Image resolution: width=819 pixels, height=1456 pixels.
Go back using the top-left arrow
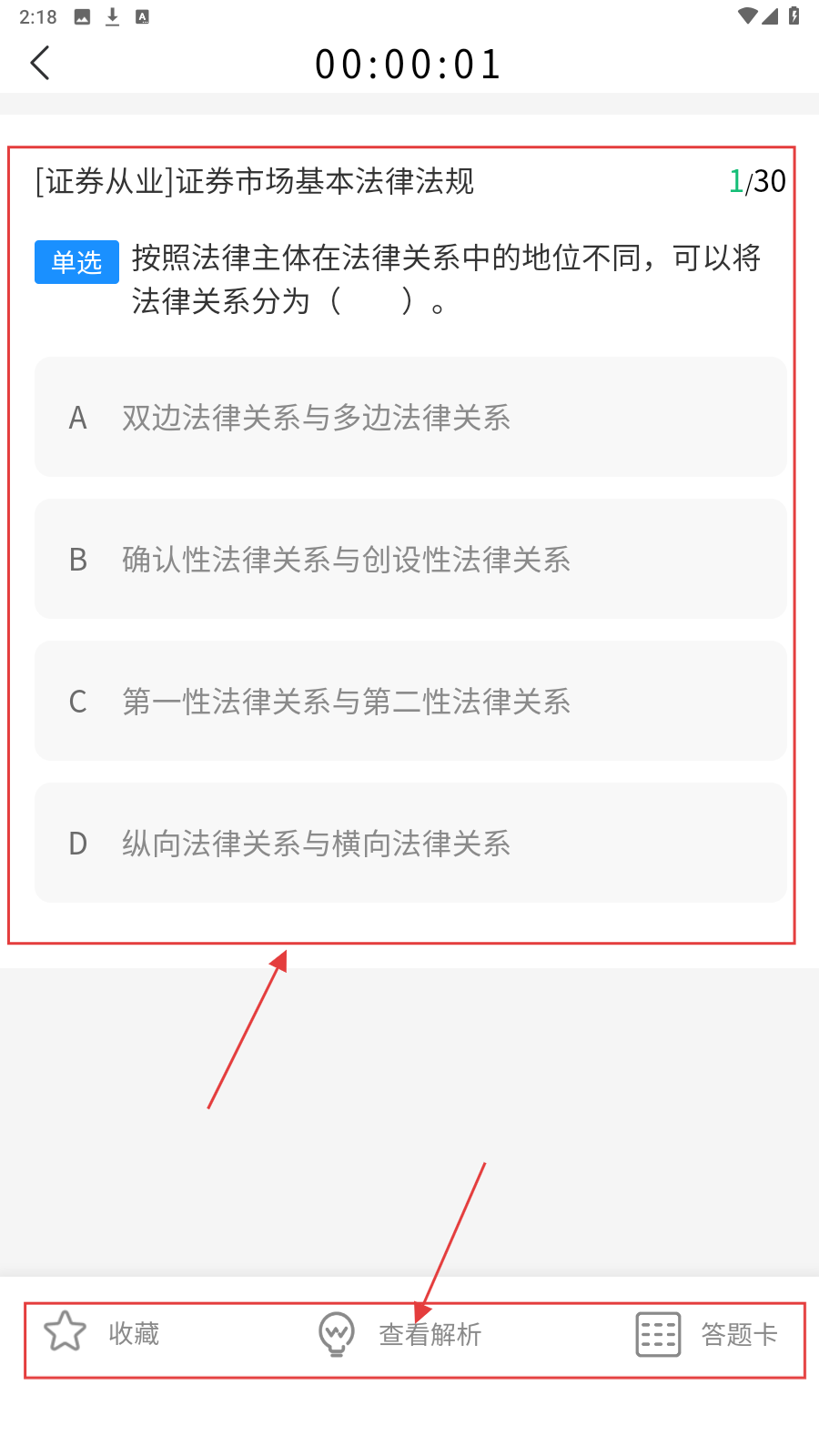(x=40, y=64)
